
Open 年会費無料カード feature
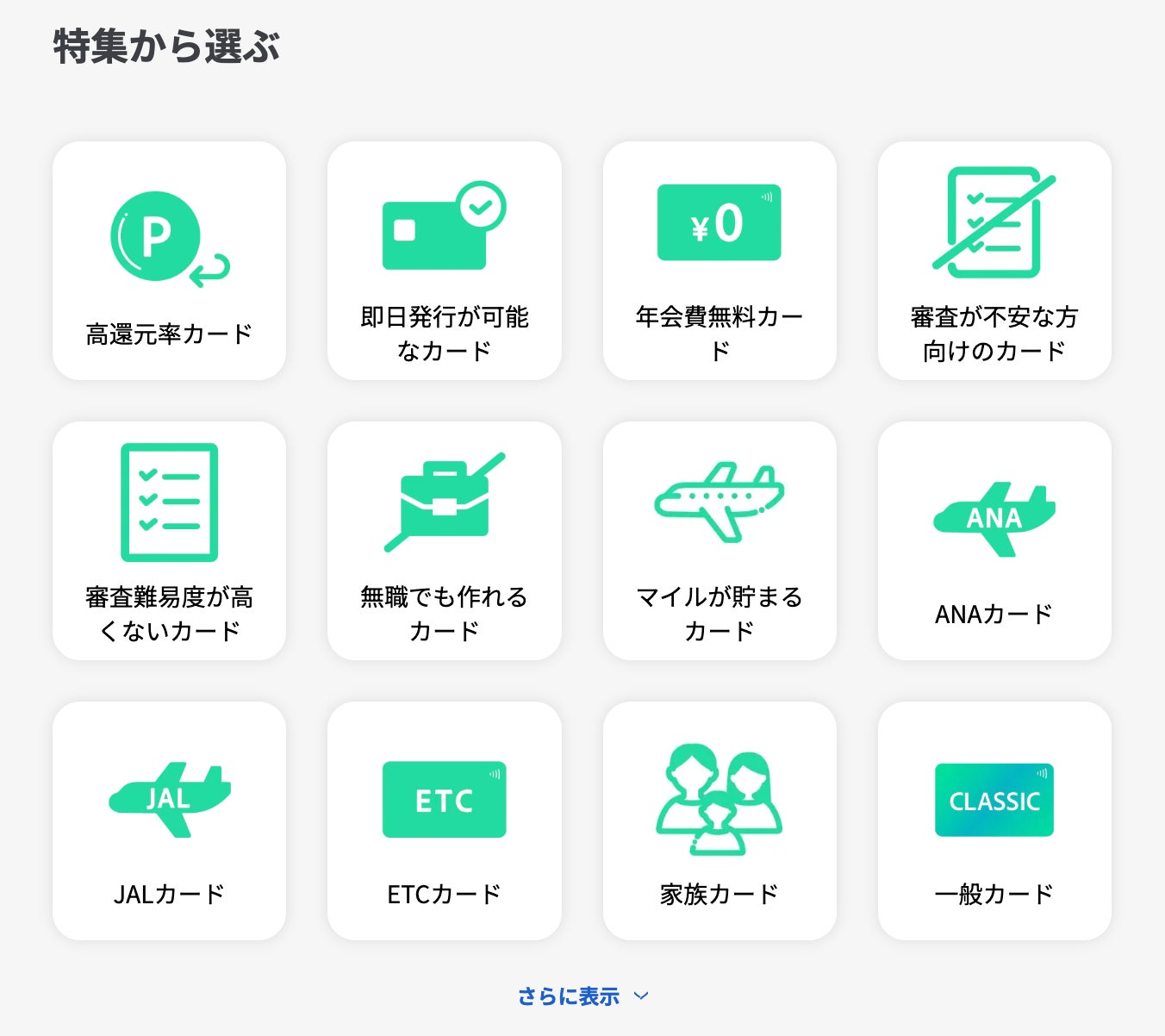pos(720,260)
